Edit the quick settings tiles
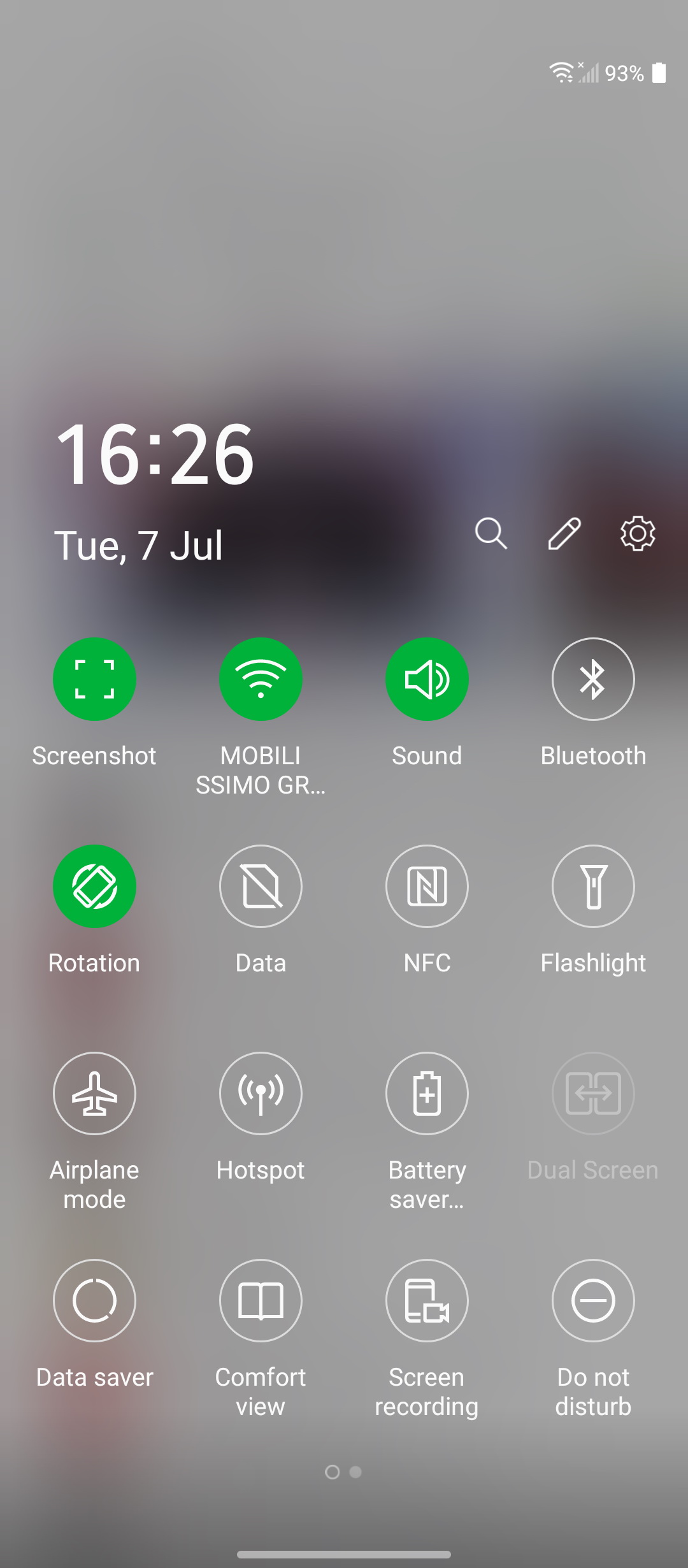Screen dimensions: 688x1568 point(564,534)
